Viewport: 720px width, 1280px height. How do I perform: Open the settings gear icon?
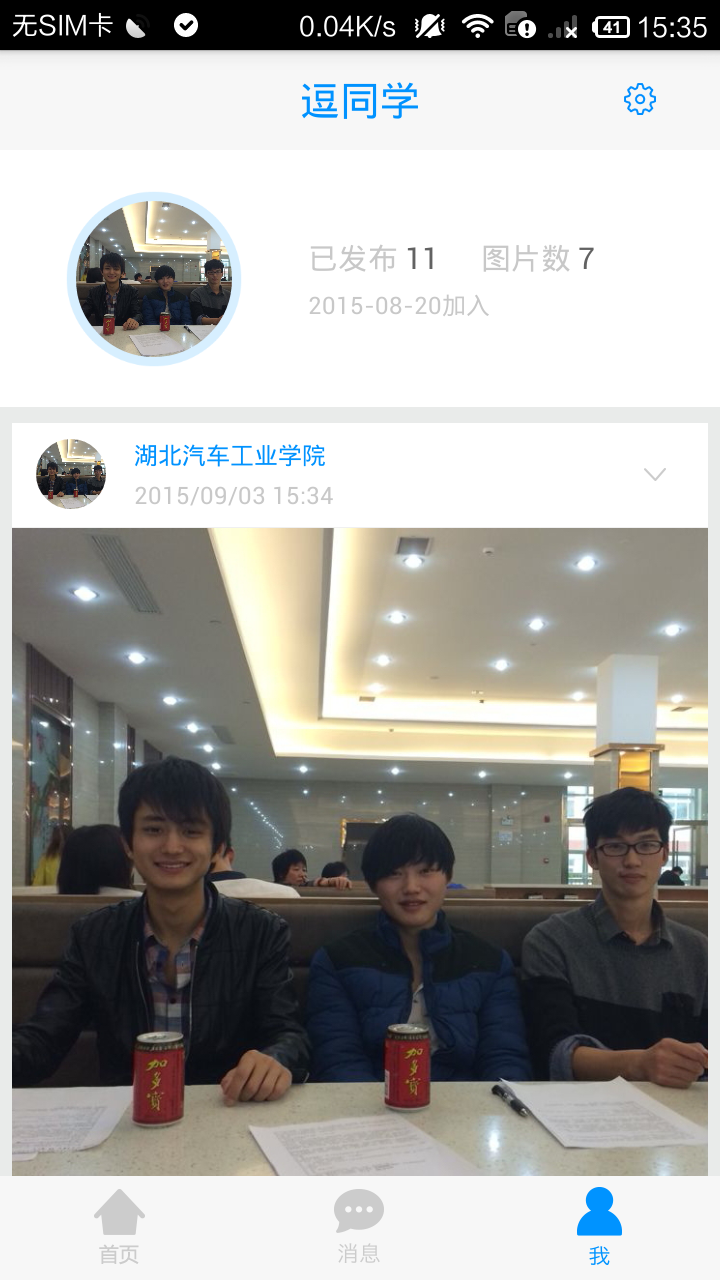point(640,100)
